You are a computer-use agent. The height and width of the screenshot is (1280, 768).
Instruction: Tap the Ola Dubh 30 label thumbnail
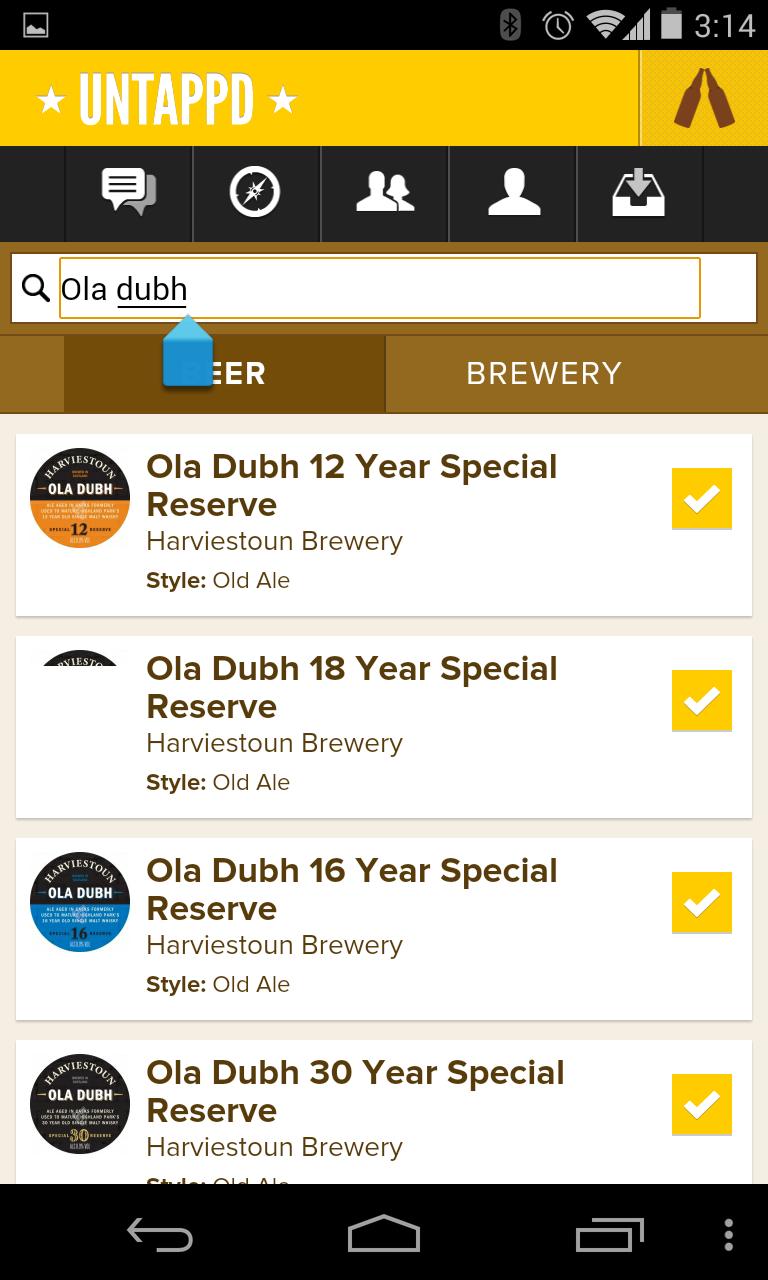[x=79, y=1104]
